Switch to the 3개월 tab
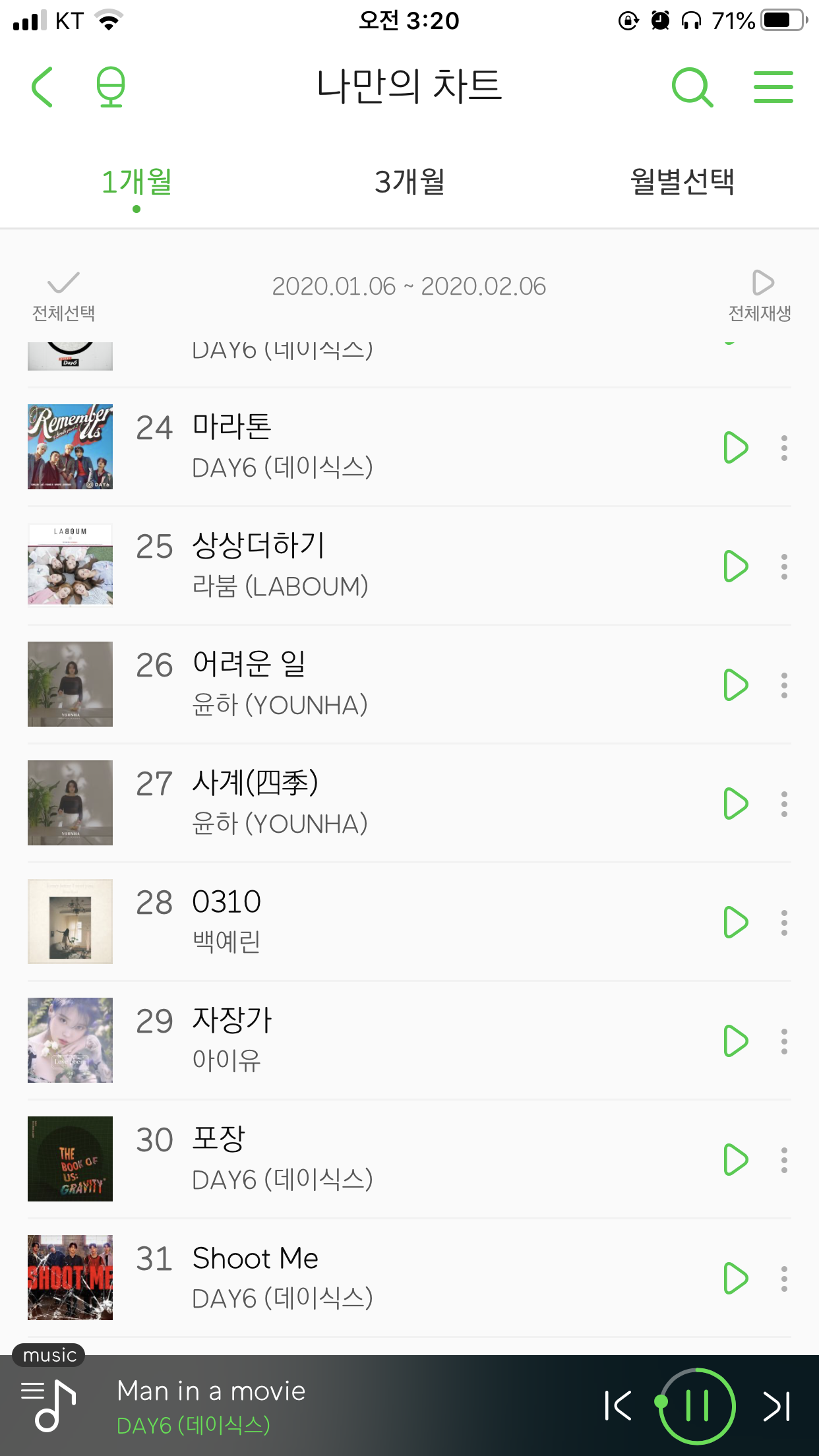Screen dimensions: 819x1456 click(x=409, y=182)
